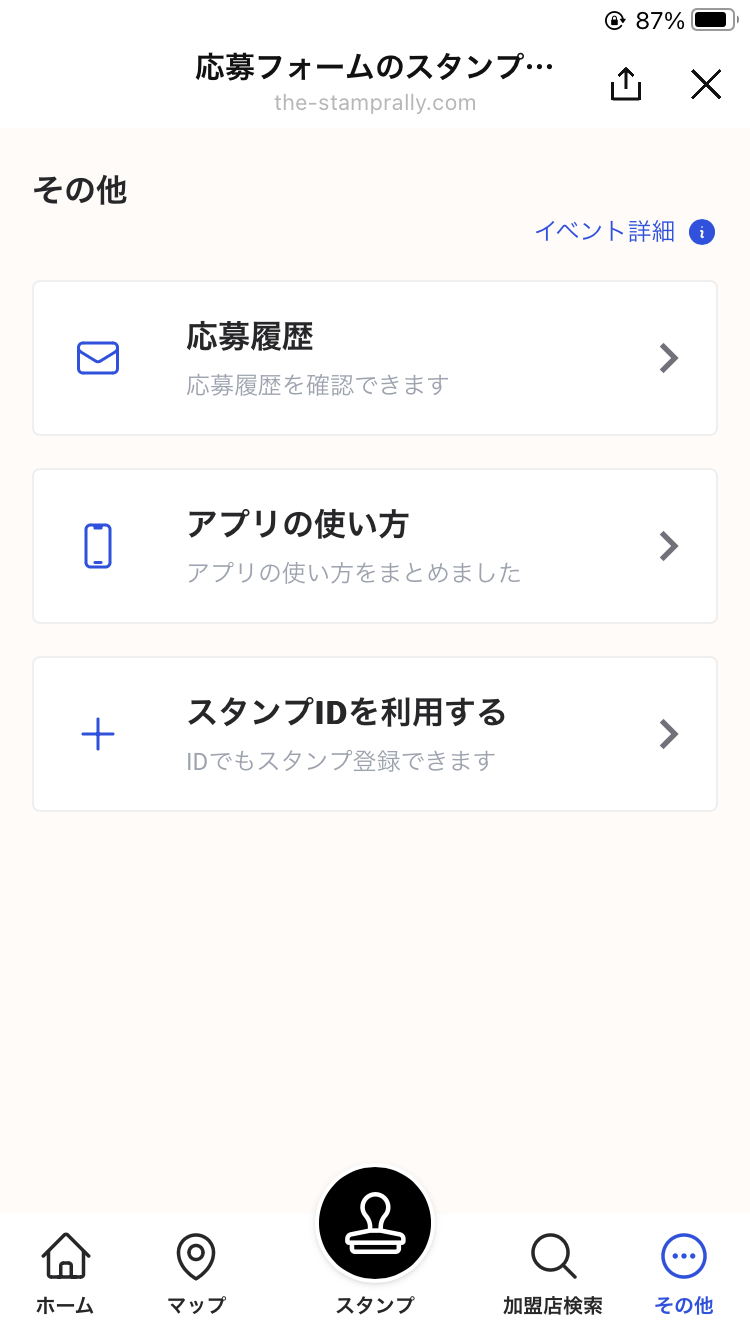Tap the plus icon for スタンプID

tap(97, 733)
